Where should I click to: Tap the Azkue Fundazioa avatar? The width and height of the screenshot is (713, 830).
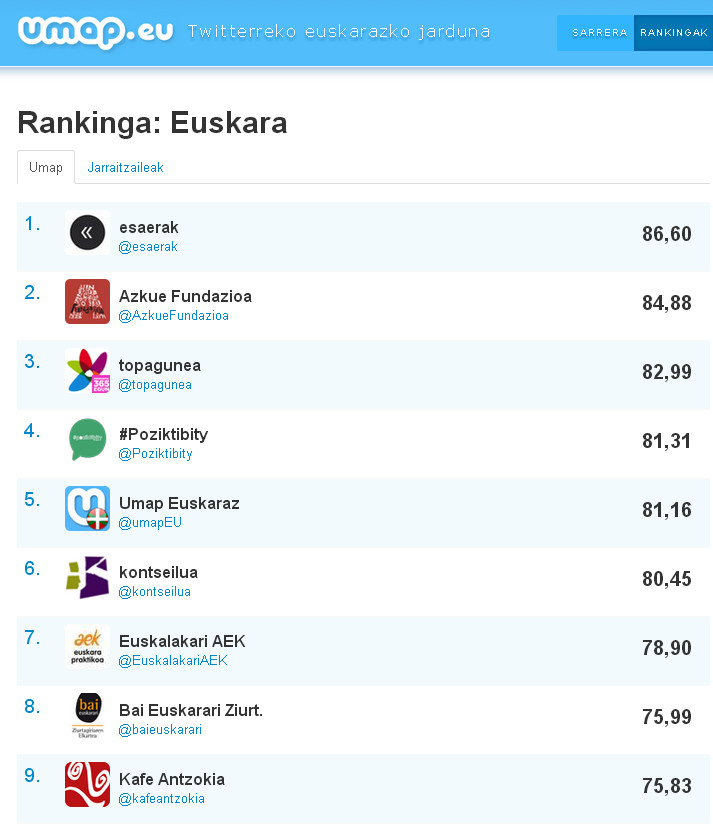(x=87, y=302)
